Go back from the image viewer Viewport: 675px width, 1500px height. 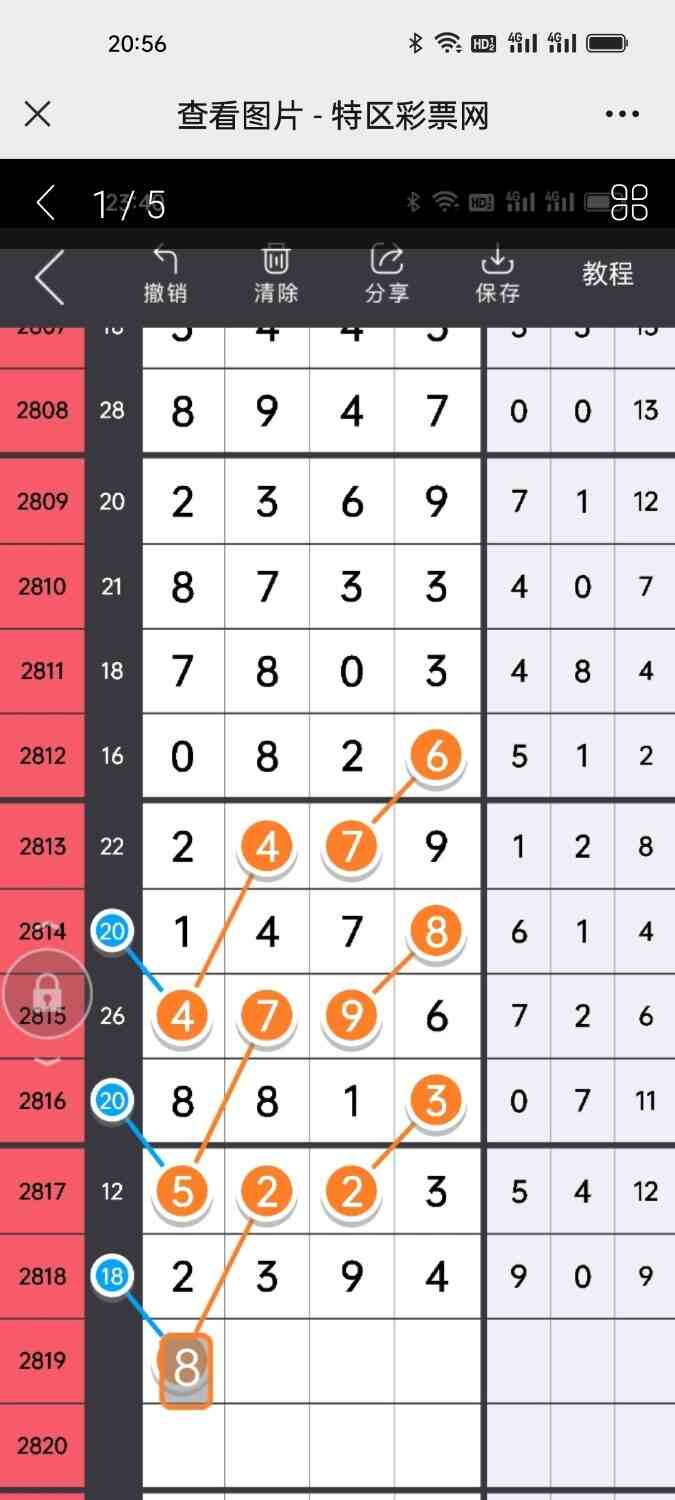45,203
